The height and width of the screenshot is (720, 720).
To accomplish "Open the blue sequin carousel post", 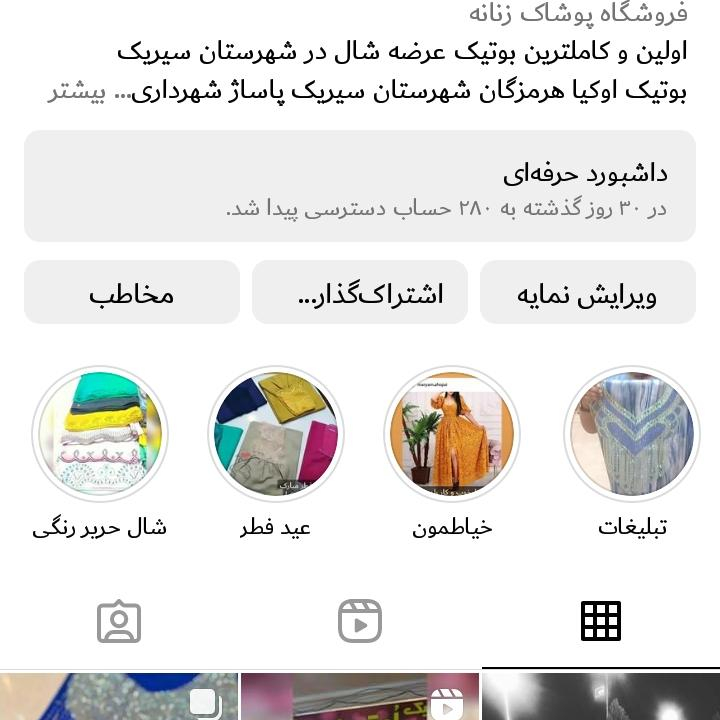I will coord(118,697).
